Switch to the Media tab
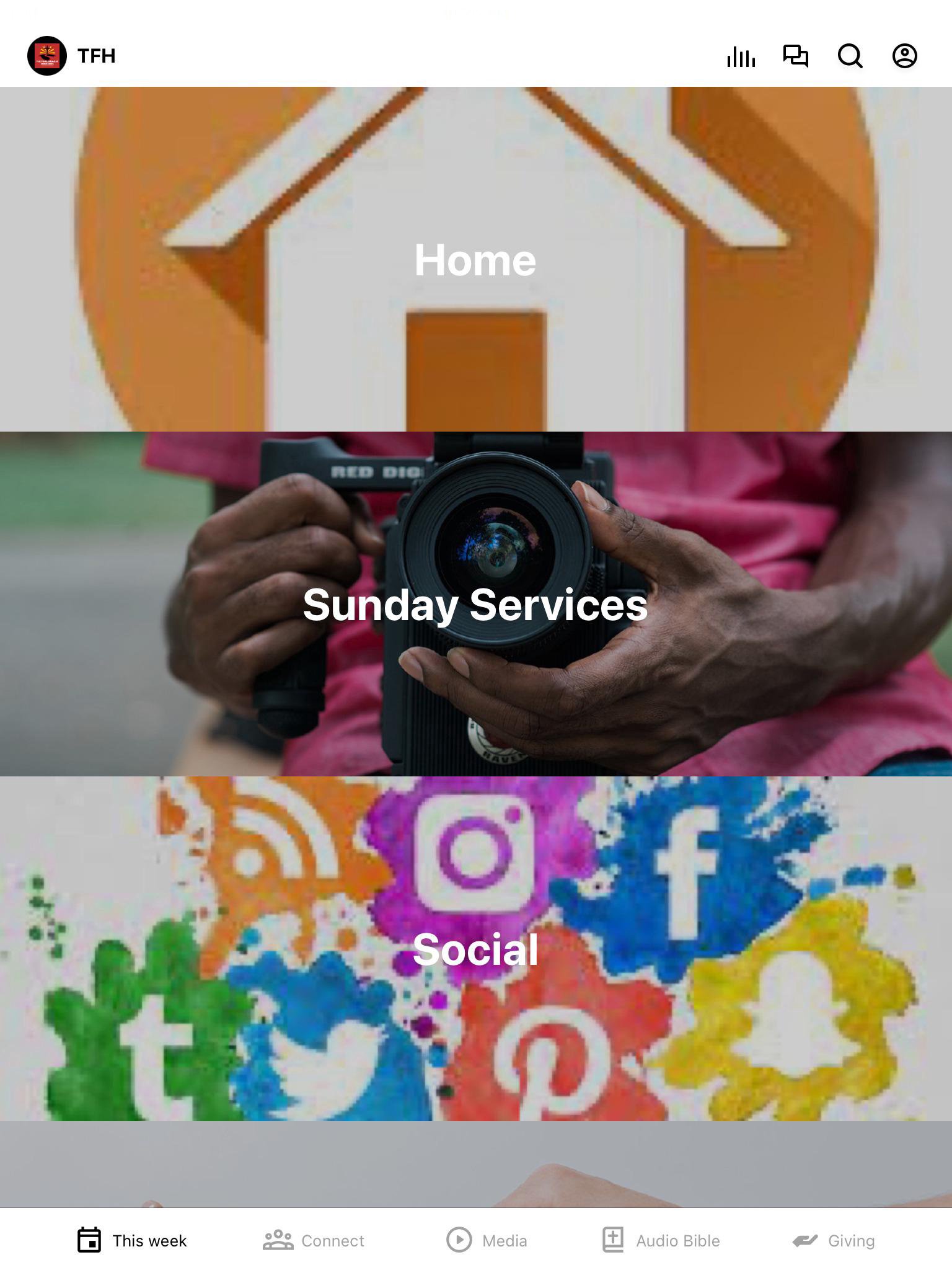The image size is (952, 1270). (x=487, y=1240)
